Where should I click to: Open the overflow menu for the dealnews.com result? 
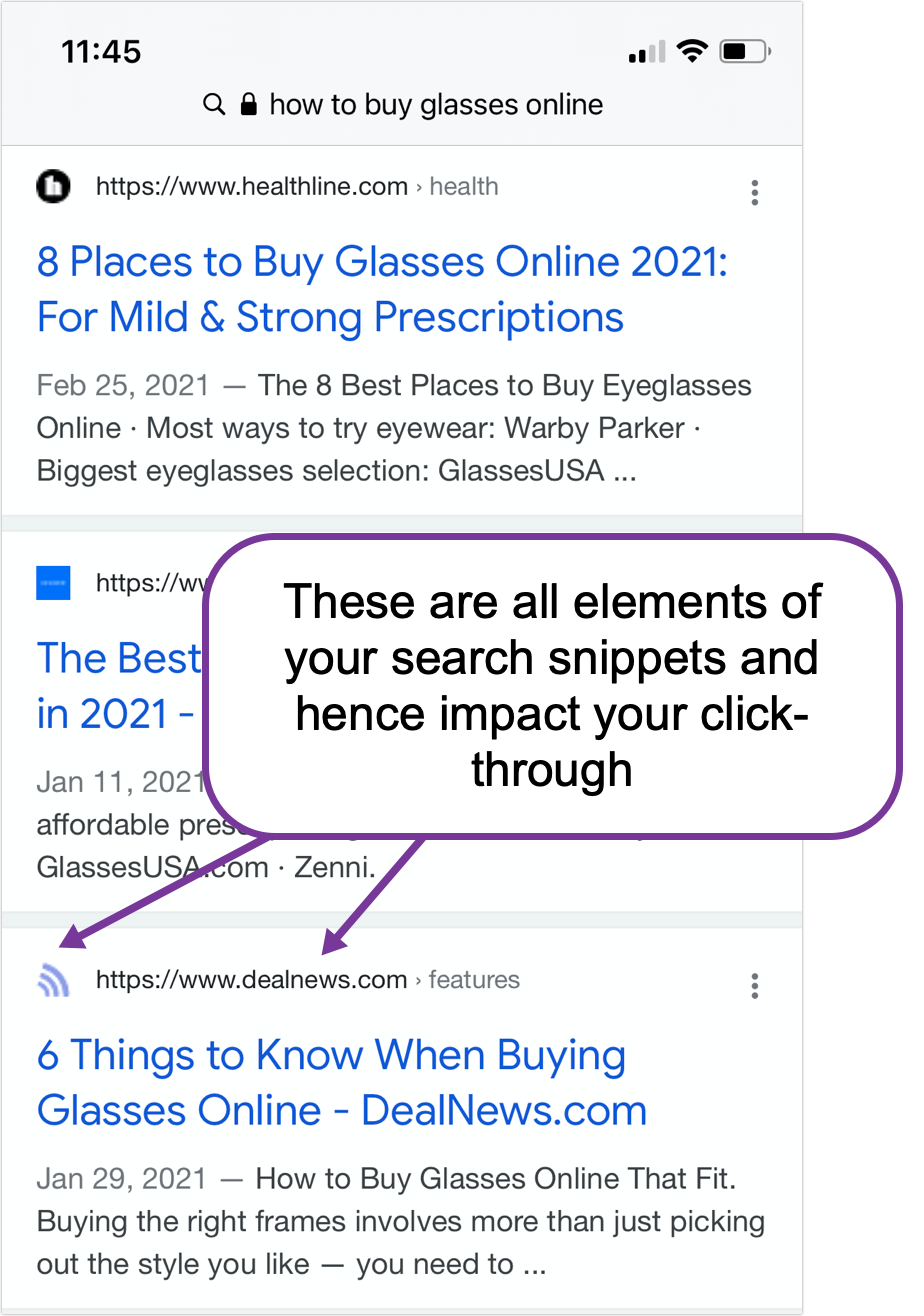[755, 986]
